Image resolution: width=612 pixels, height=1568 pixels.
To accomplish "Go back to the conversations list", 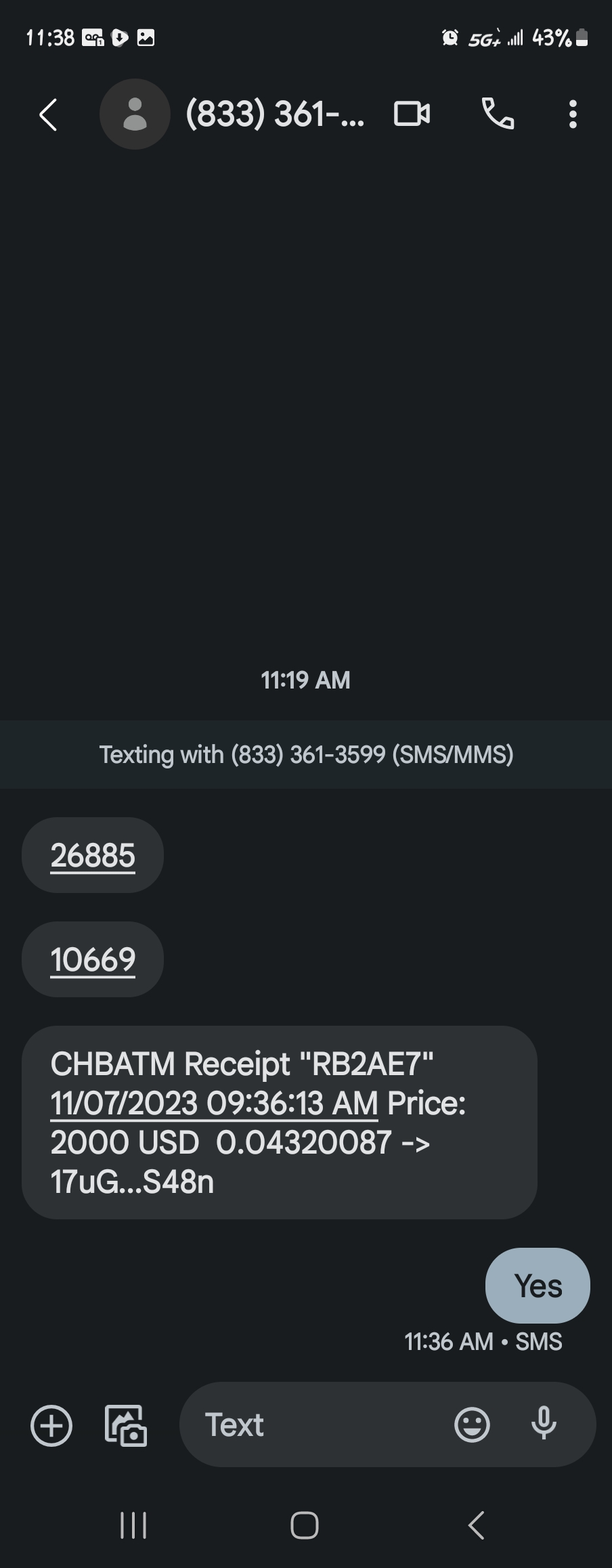I will tap(48, 114).
